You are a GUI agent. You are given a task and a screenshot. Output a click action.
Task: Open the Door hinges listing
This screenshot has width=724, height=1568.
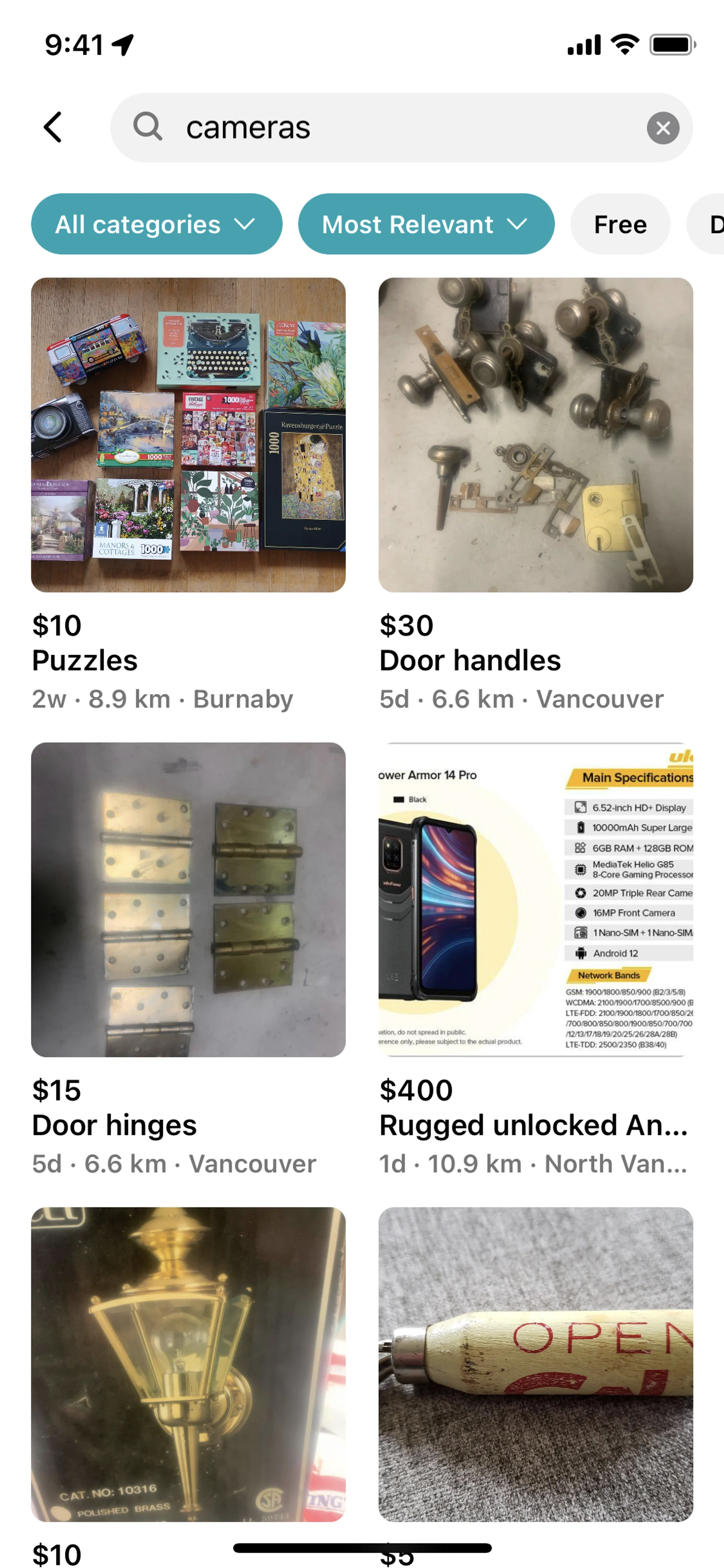(x=188, y=899)
